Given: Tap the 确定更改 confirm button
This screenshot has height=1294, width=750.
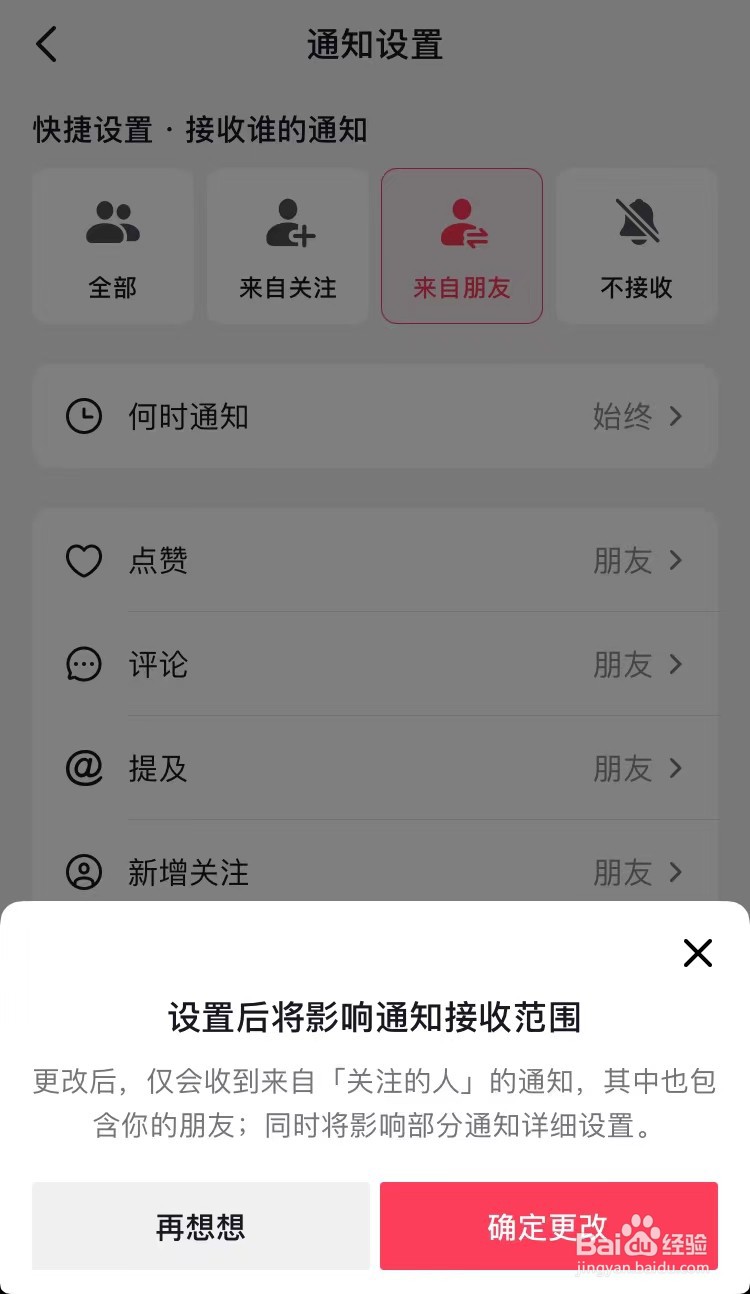Looking at the screenshot, I should [548, 1226].
